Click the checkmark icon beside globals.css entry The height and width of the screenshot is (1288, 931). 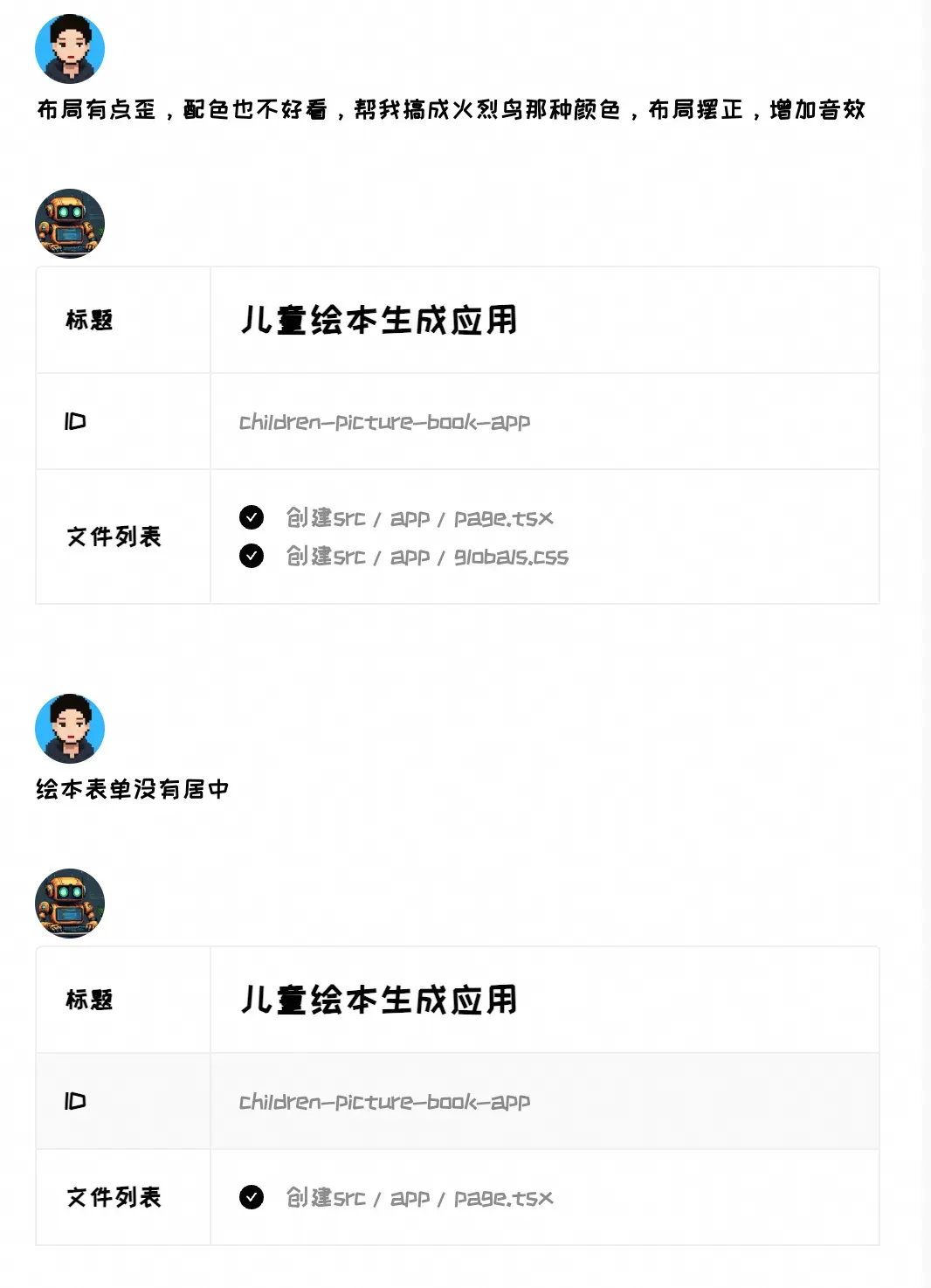(253, 556)
